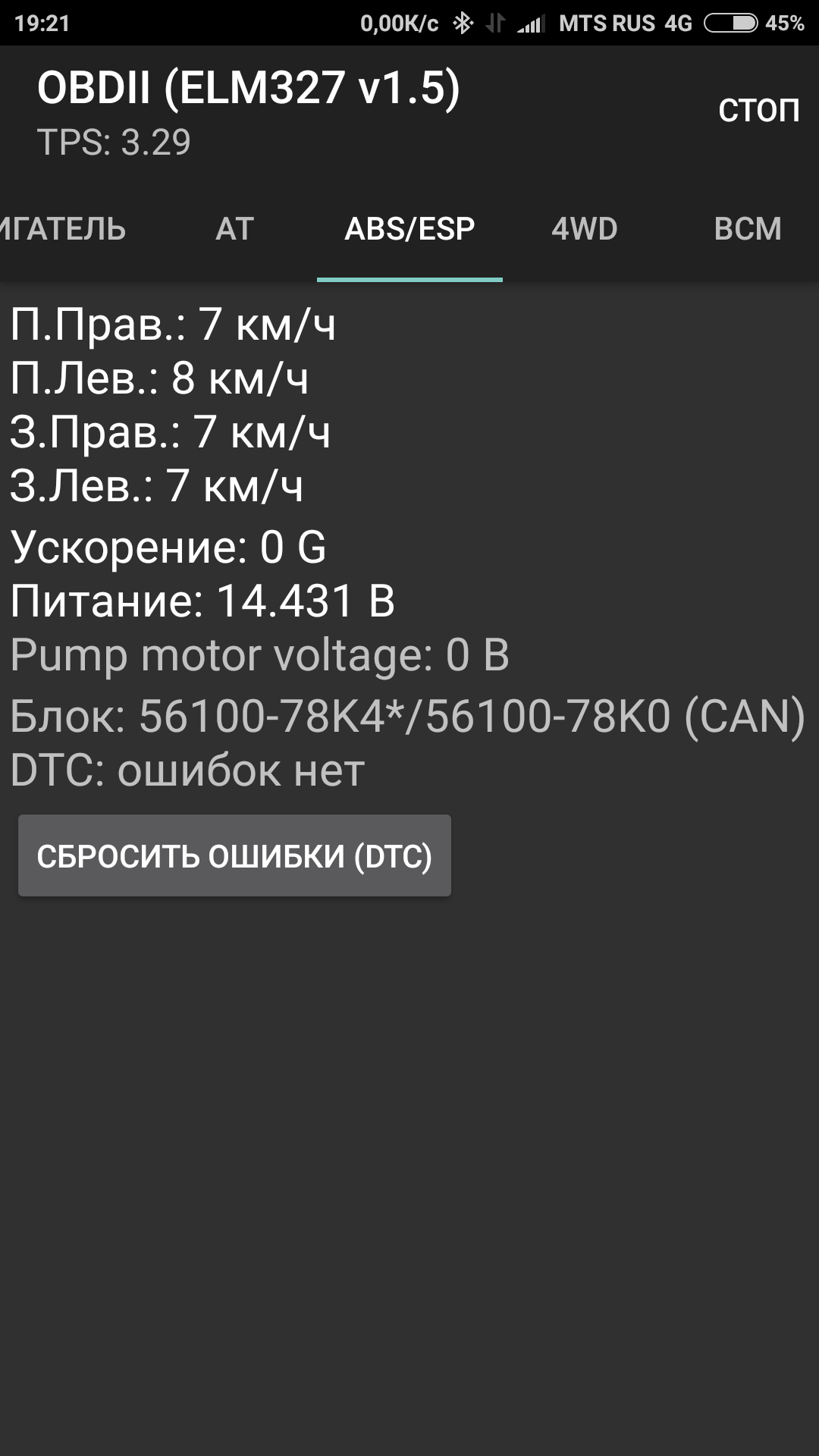Screen dimensions: 819x1456
Task: Tap СТОП to stop the scan
Action: click(x=758, y=111)
